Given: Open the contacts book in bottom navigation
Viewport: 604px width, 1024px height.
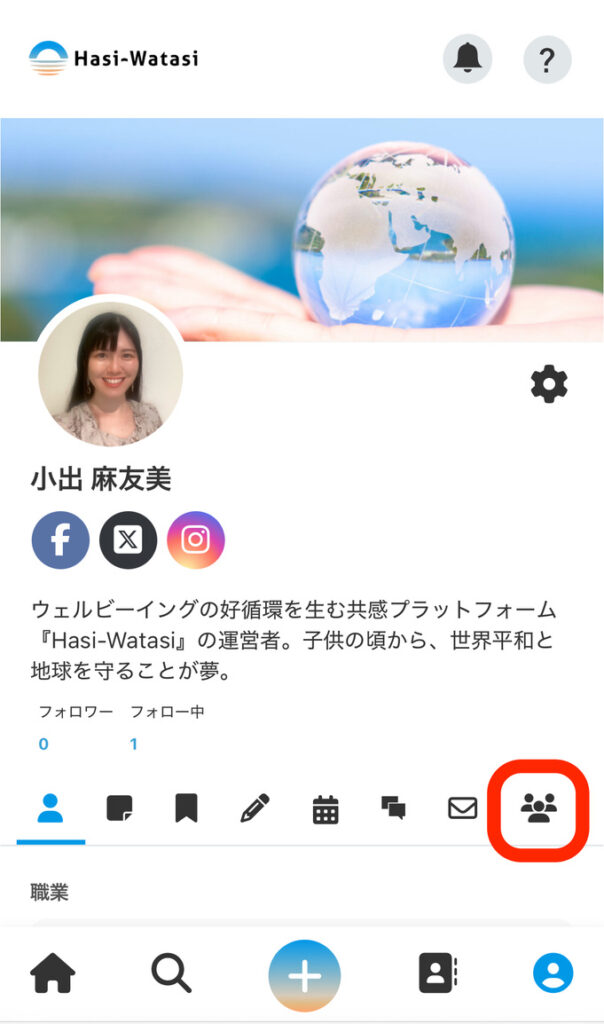Looking at the screenshot, I should click(x=436, y=972).
